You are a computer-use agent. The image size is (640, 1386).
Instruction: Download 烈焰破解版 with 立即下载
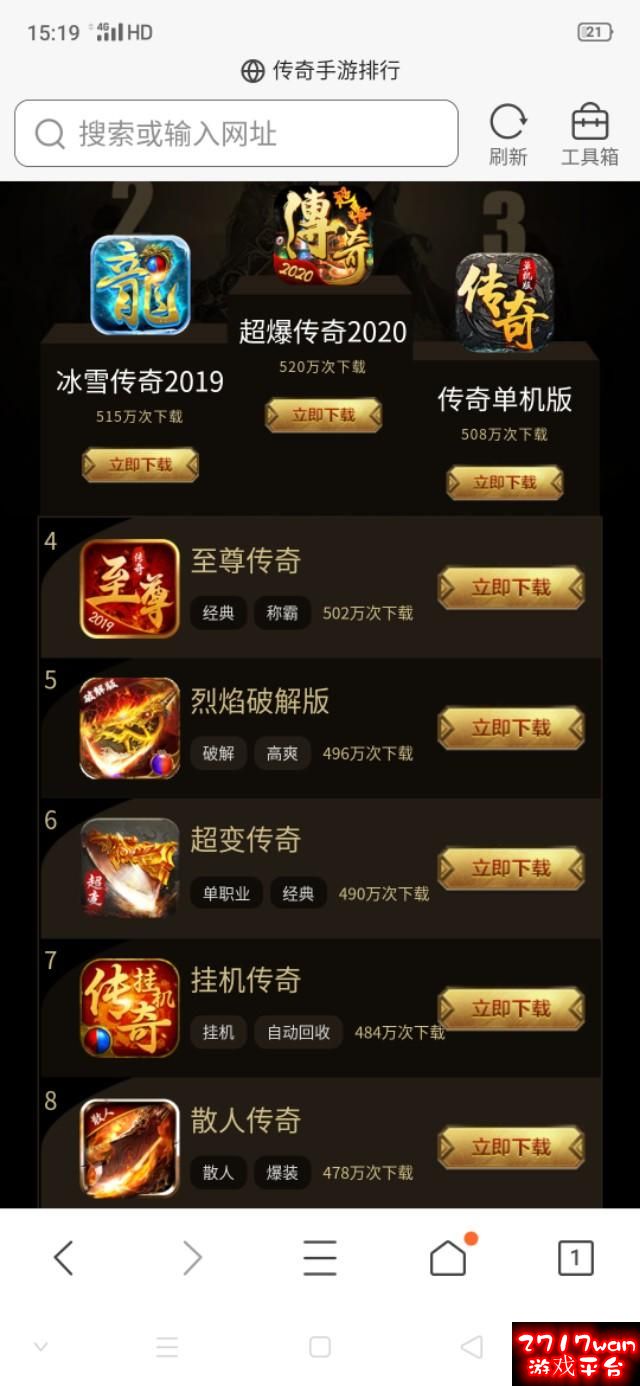pyautogui.click(x=511, y=728)
